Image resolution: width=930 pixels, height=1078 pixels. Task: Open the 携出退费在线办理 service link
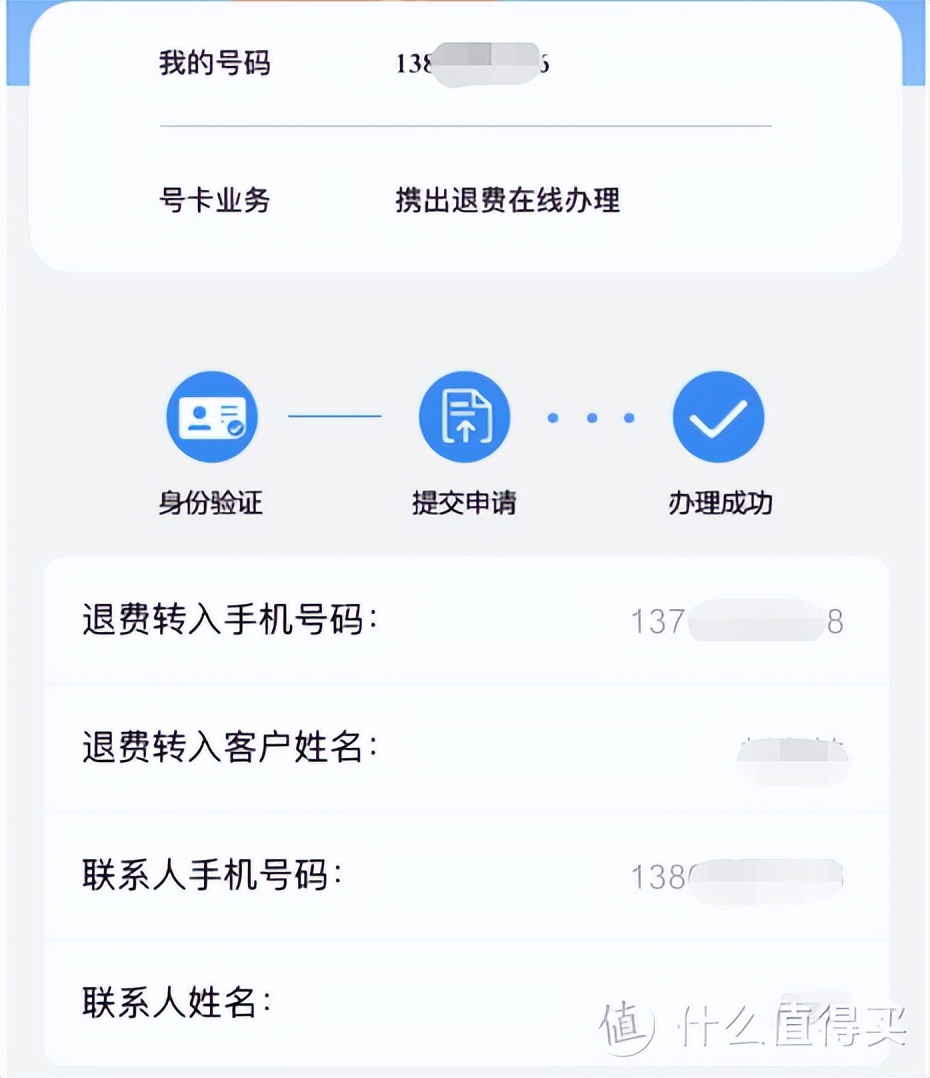505,200
